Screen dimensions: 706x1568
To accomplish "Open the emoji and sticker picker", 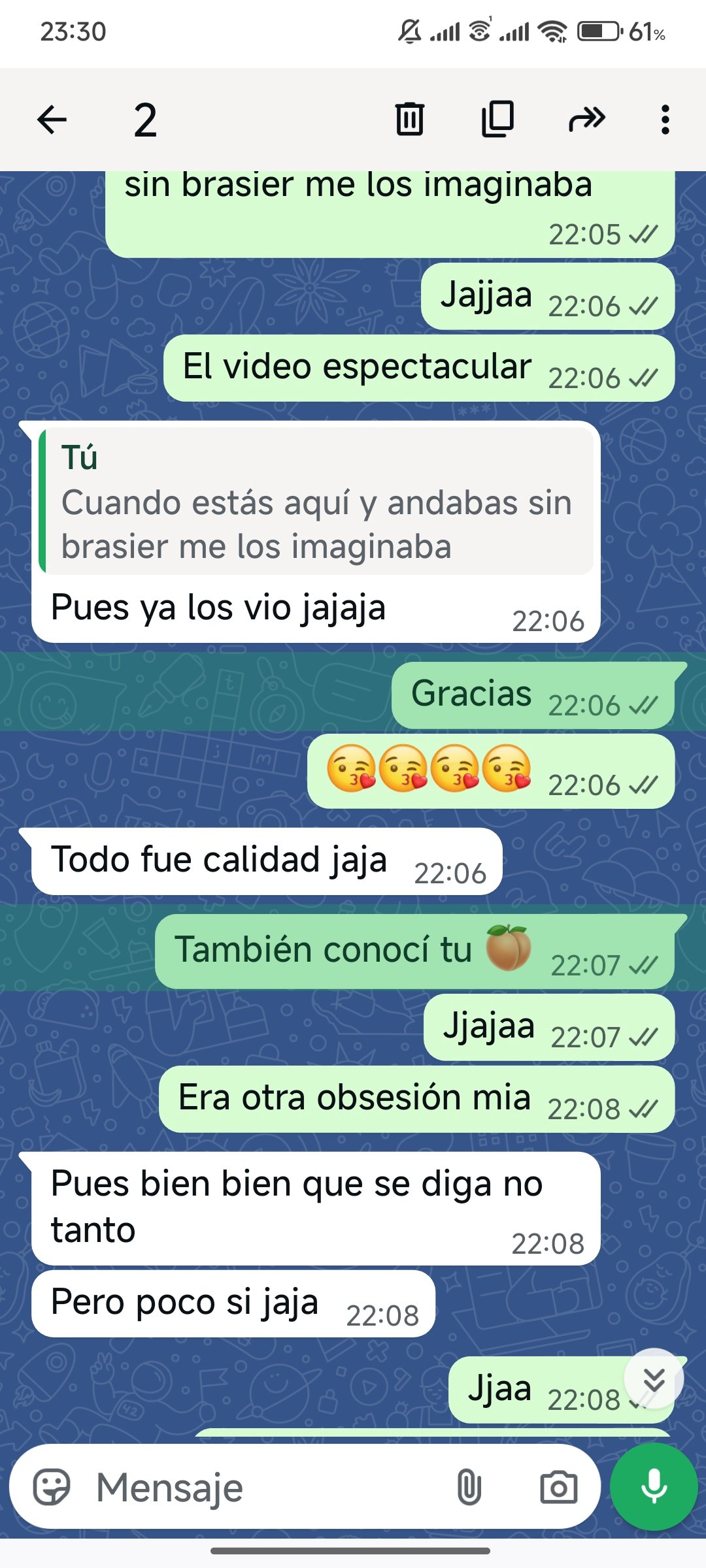I will (52, 1488).
